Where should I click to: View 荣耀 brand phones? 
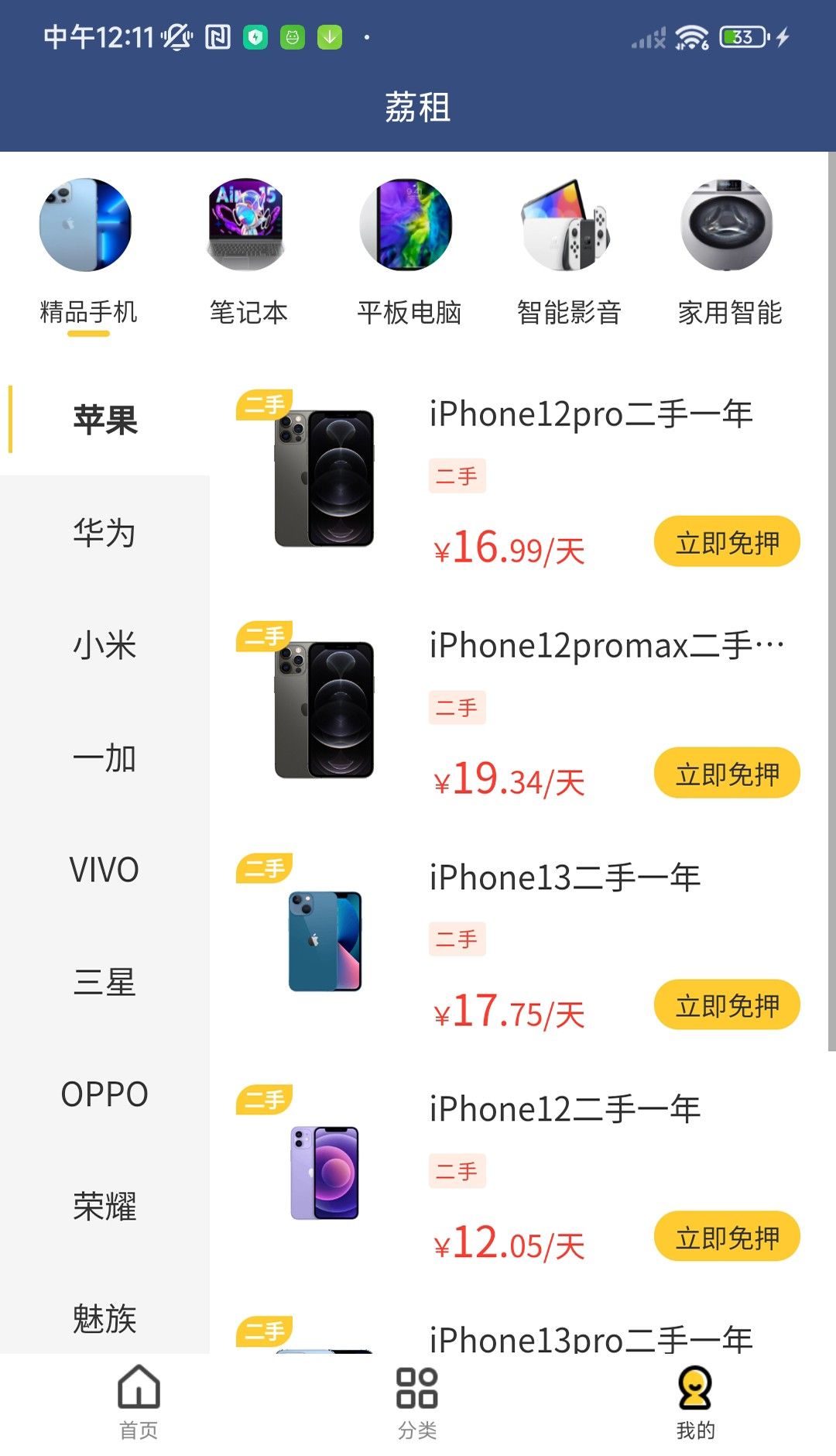tap(104, 1207)
